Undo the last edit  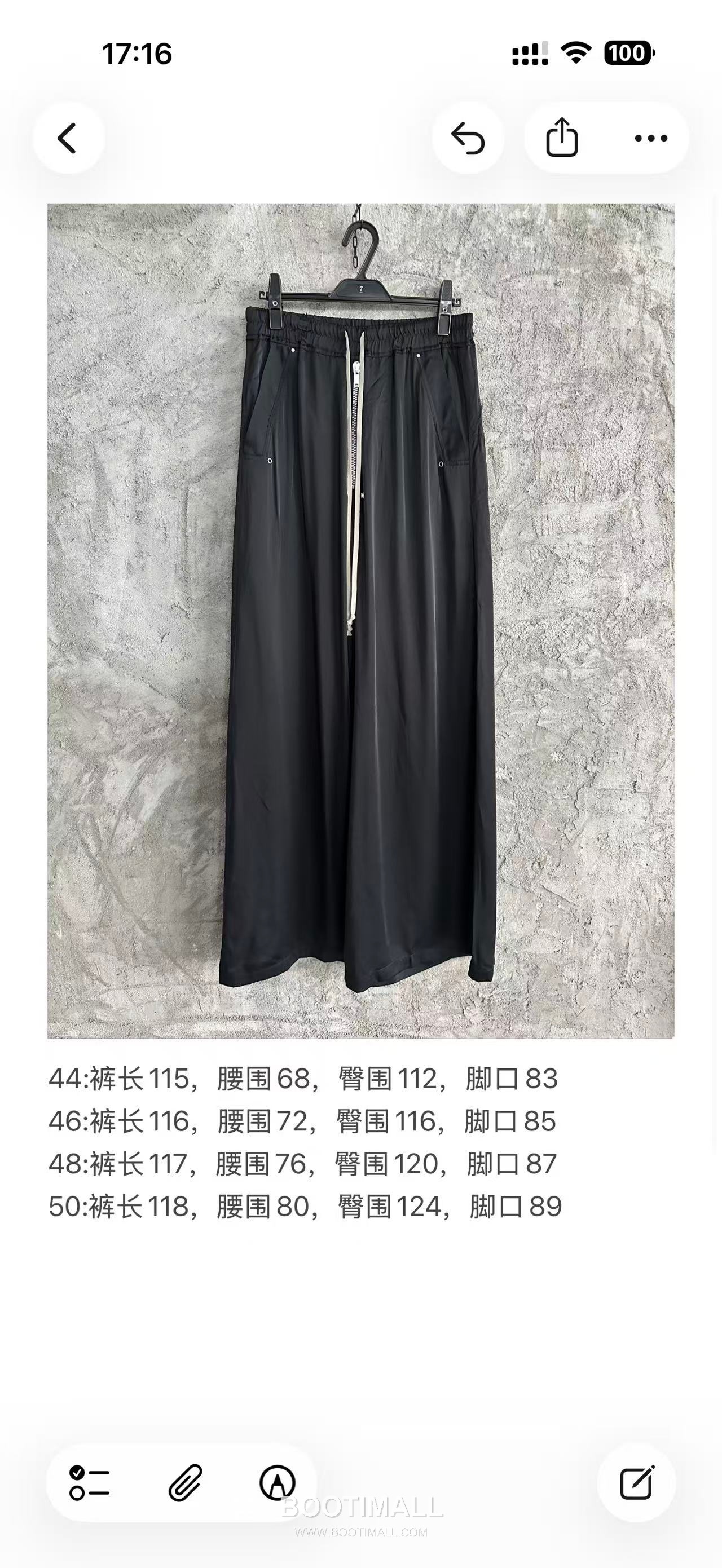click(x=466, y=139)
